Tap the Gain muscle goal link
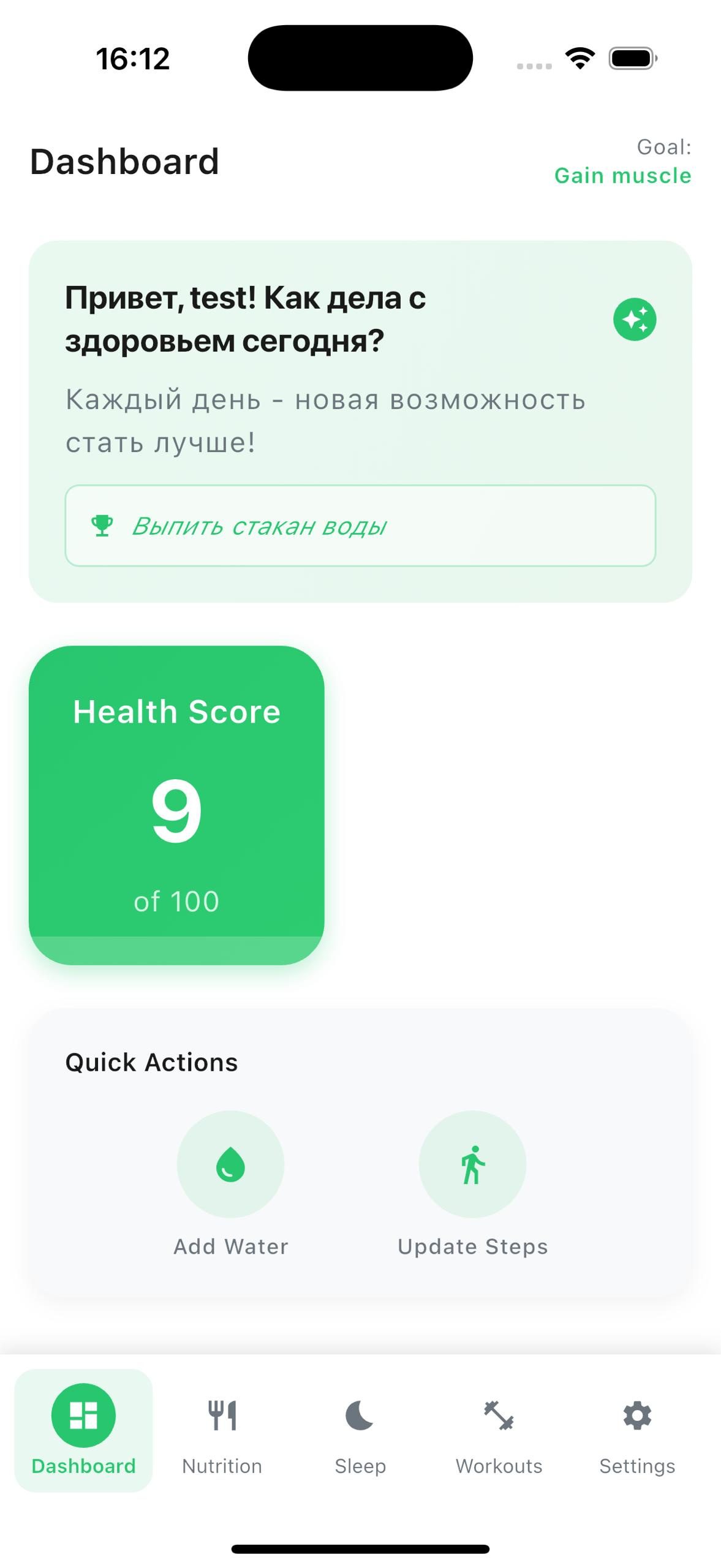721x1568 pixels. tap(622, 176)
